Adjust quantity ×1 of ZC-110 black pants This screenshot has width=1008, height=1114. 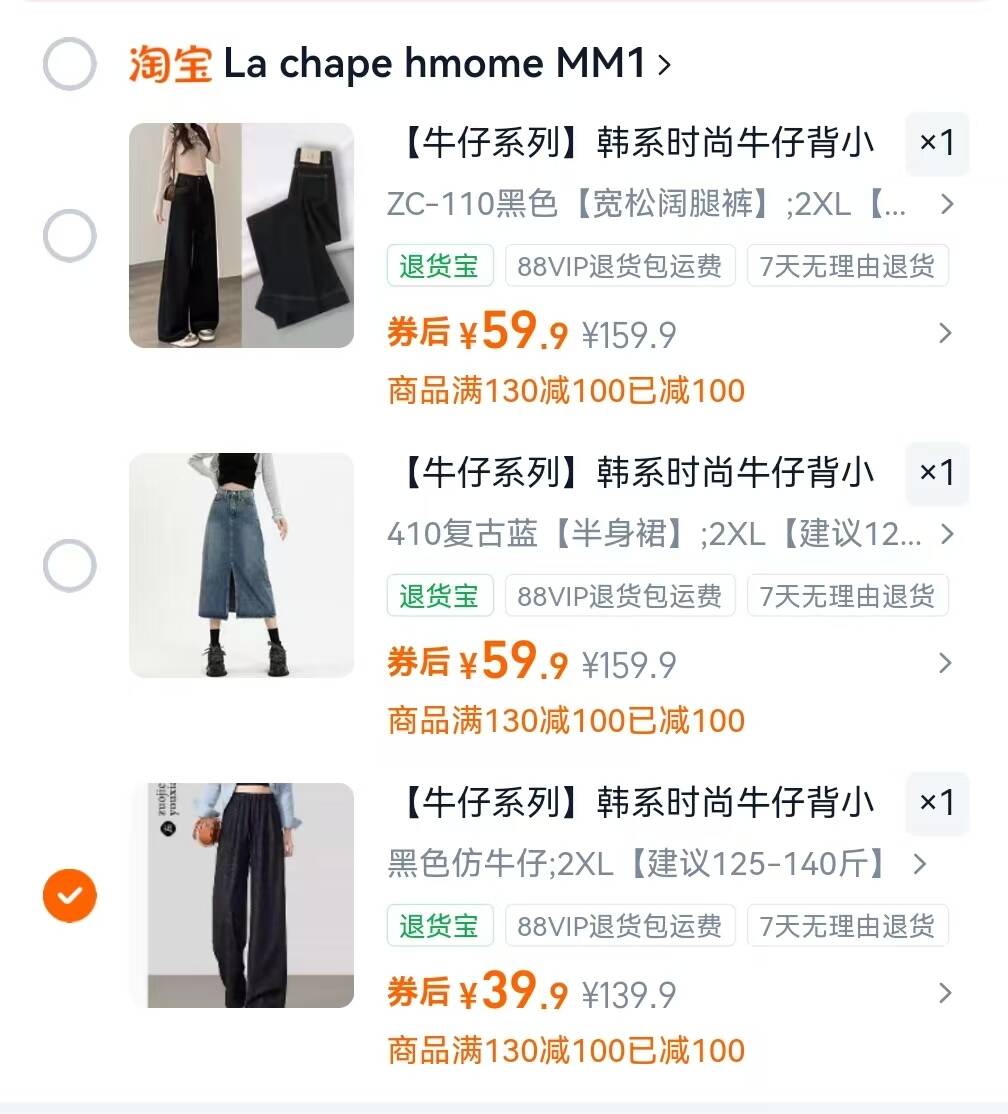[937, 143]
